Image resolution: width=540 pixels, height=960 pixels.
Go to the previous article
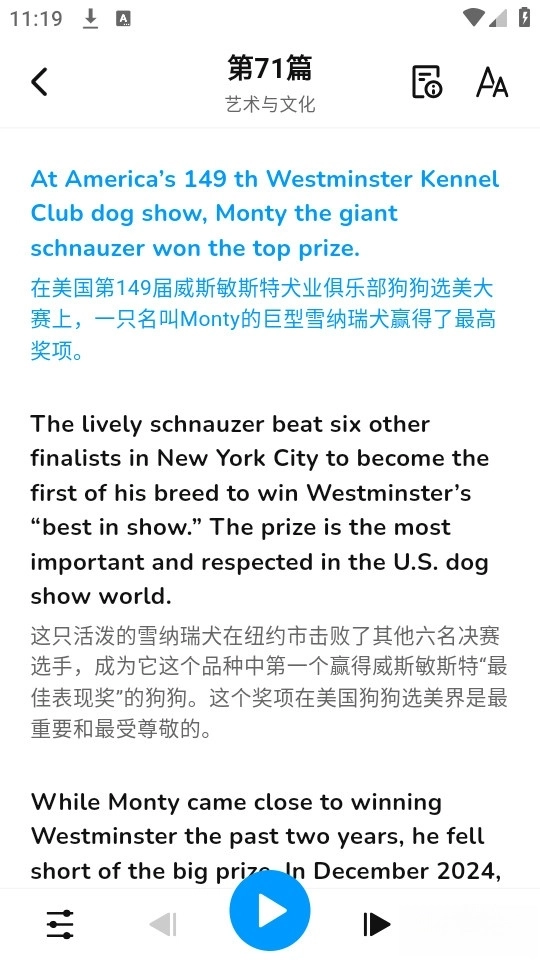pyautogui.click(x=163, y=924)
